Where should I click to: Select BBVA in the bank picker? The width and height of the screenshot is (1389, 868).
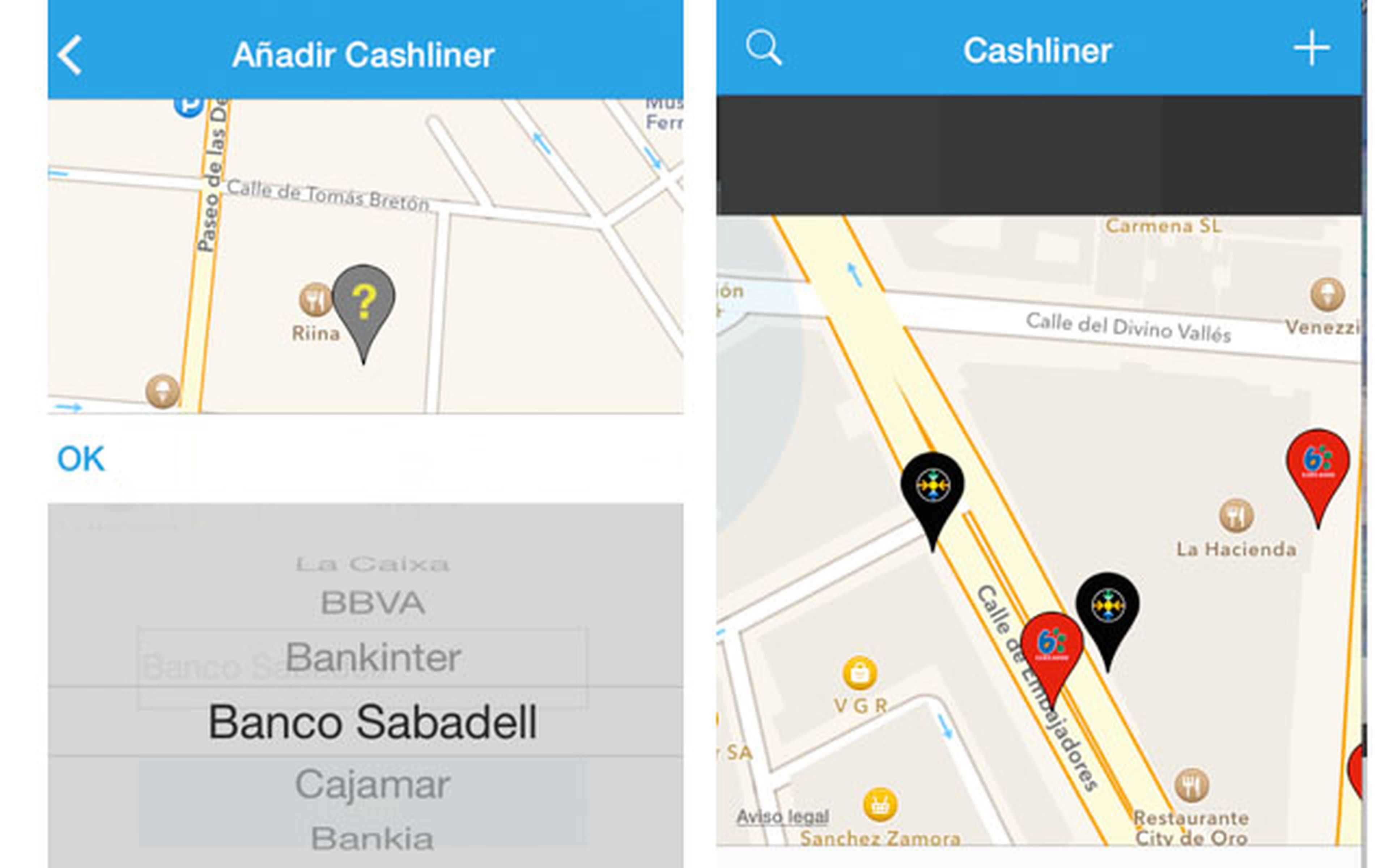click(x=373, y=603)
